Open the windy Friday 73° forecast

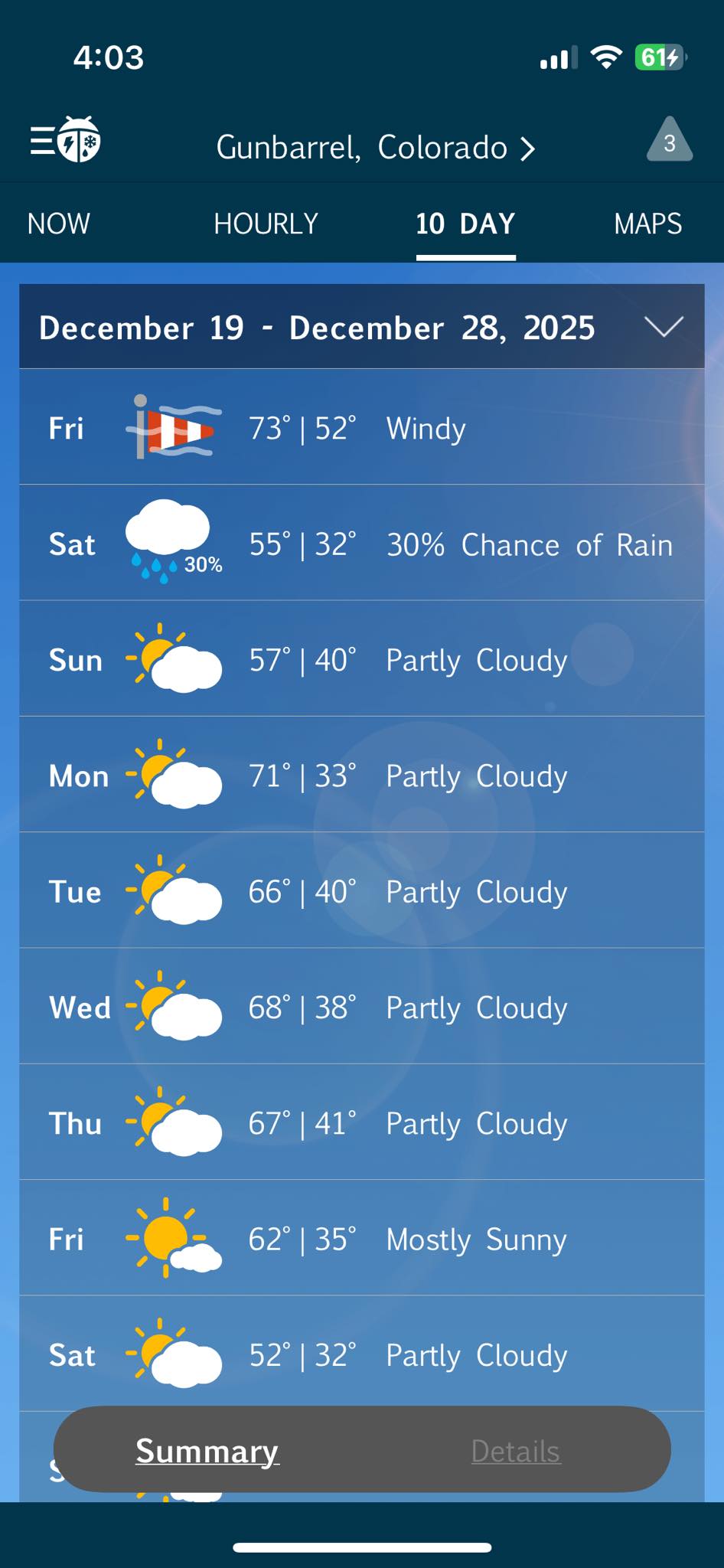(x=361, y=428)
